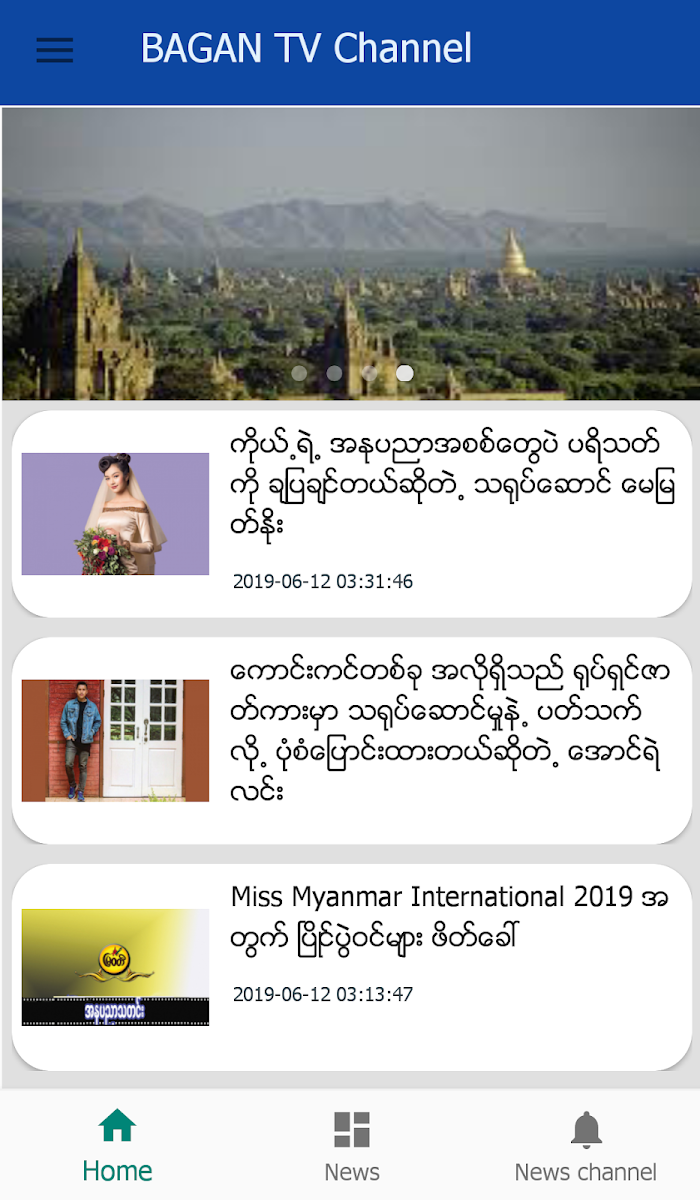This screenshot has width=700, height=1200.
Task: Go to the Home tab
Action: click(x=117, y=1146)
